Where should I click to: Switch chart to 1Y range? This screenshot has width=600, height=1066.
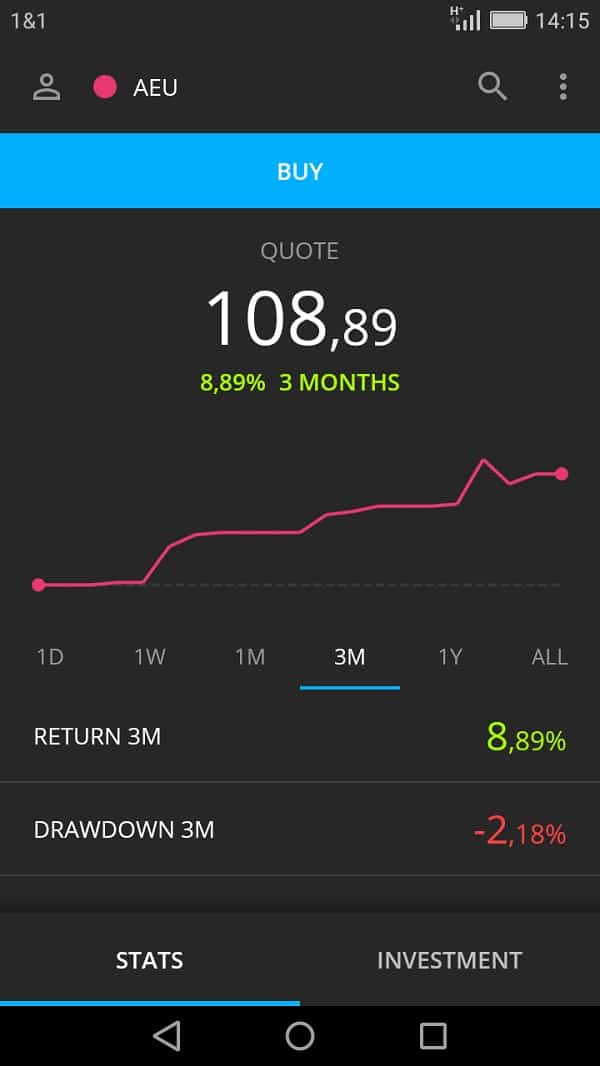(450, 657)
